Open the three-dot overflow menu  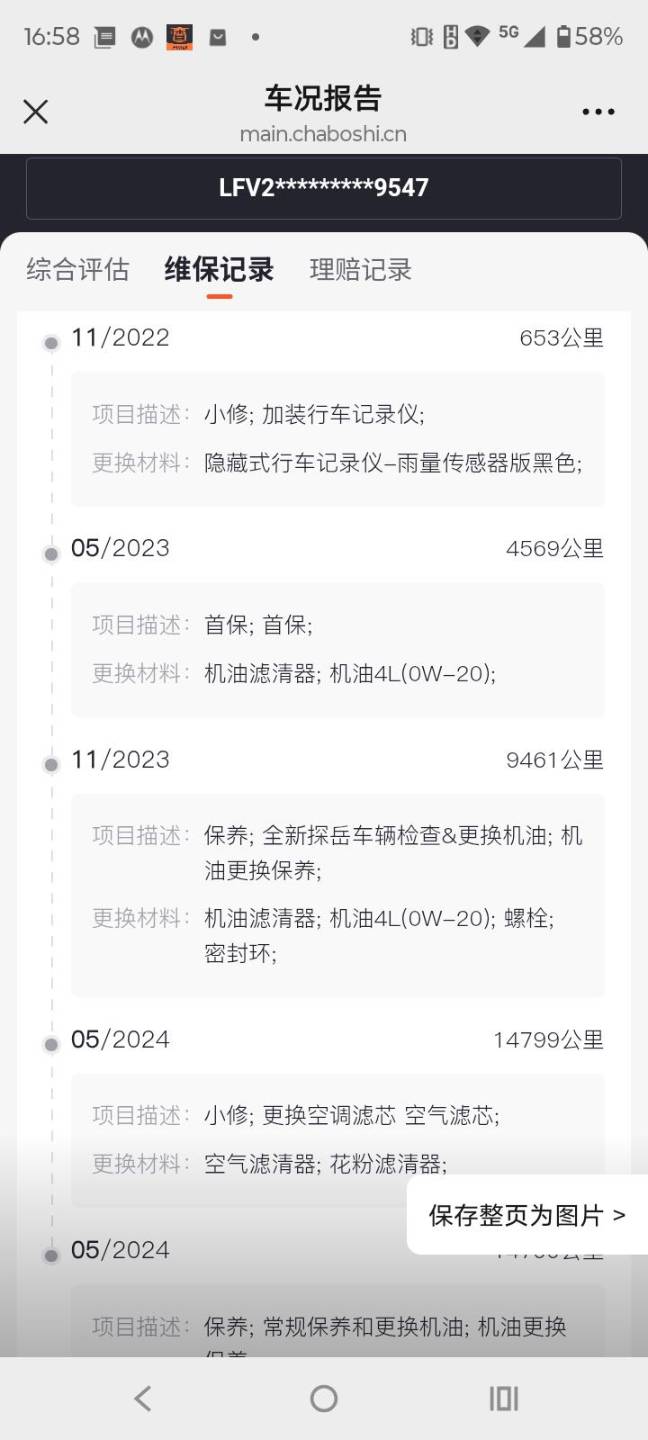point(598,112)
